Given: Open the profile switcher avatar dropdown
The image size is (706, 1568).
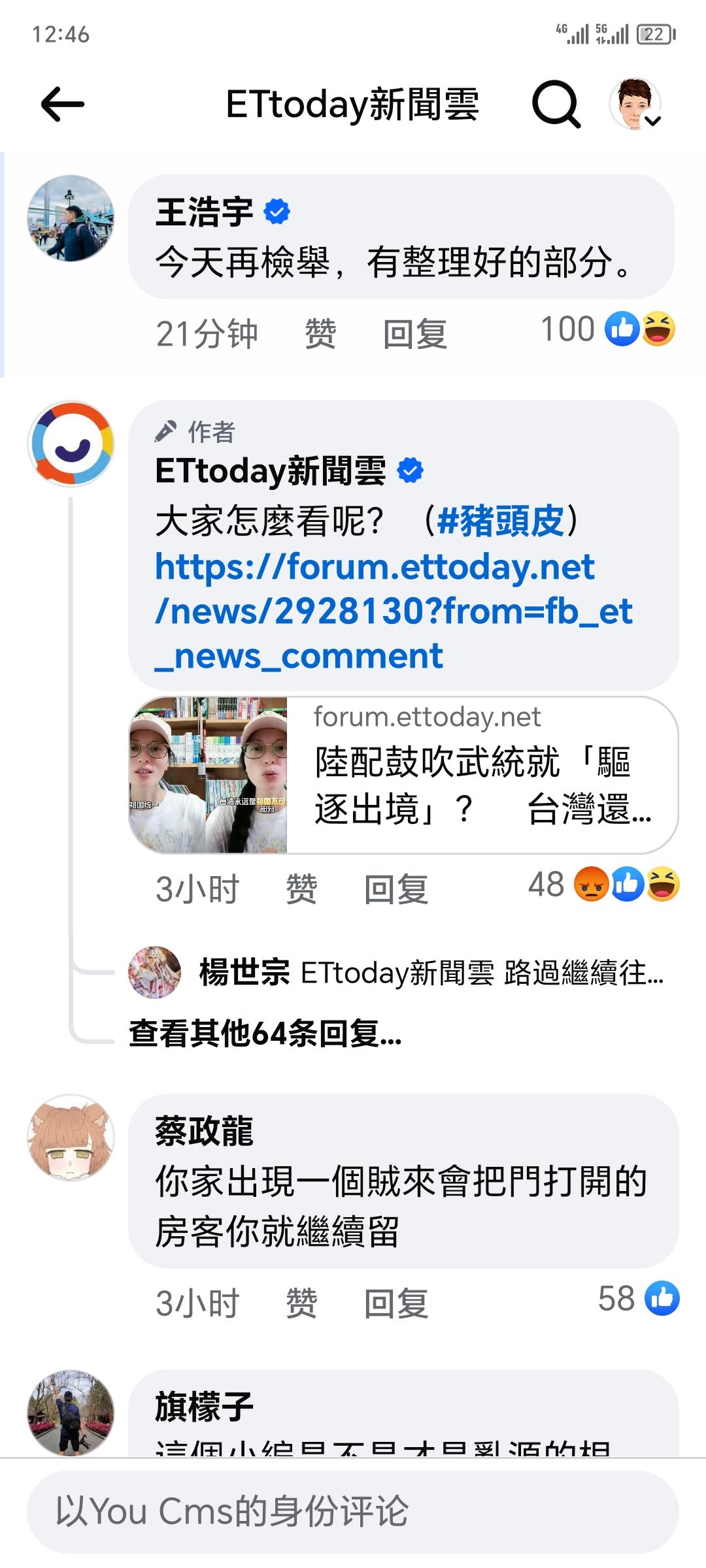Looking at the screenshot, I should [636, 104].
